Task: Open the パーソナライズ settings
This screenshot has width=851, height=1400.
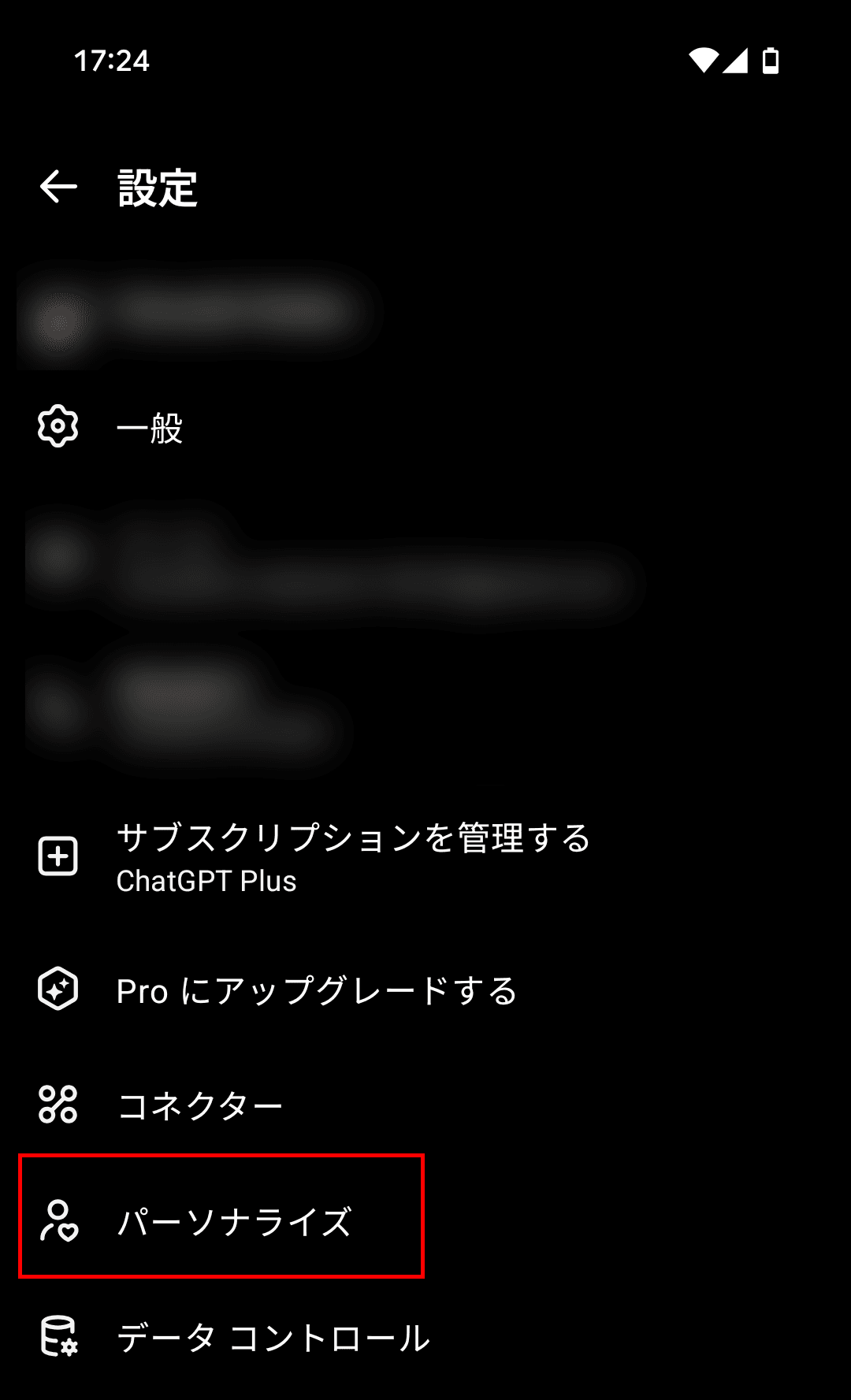Action: [x=233, y=1222]
